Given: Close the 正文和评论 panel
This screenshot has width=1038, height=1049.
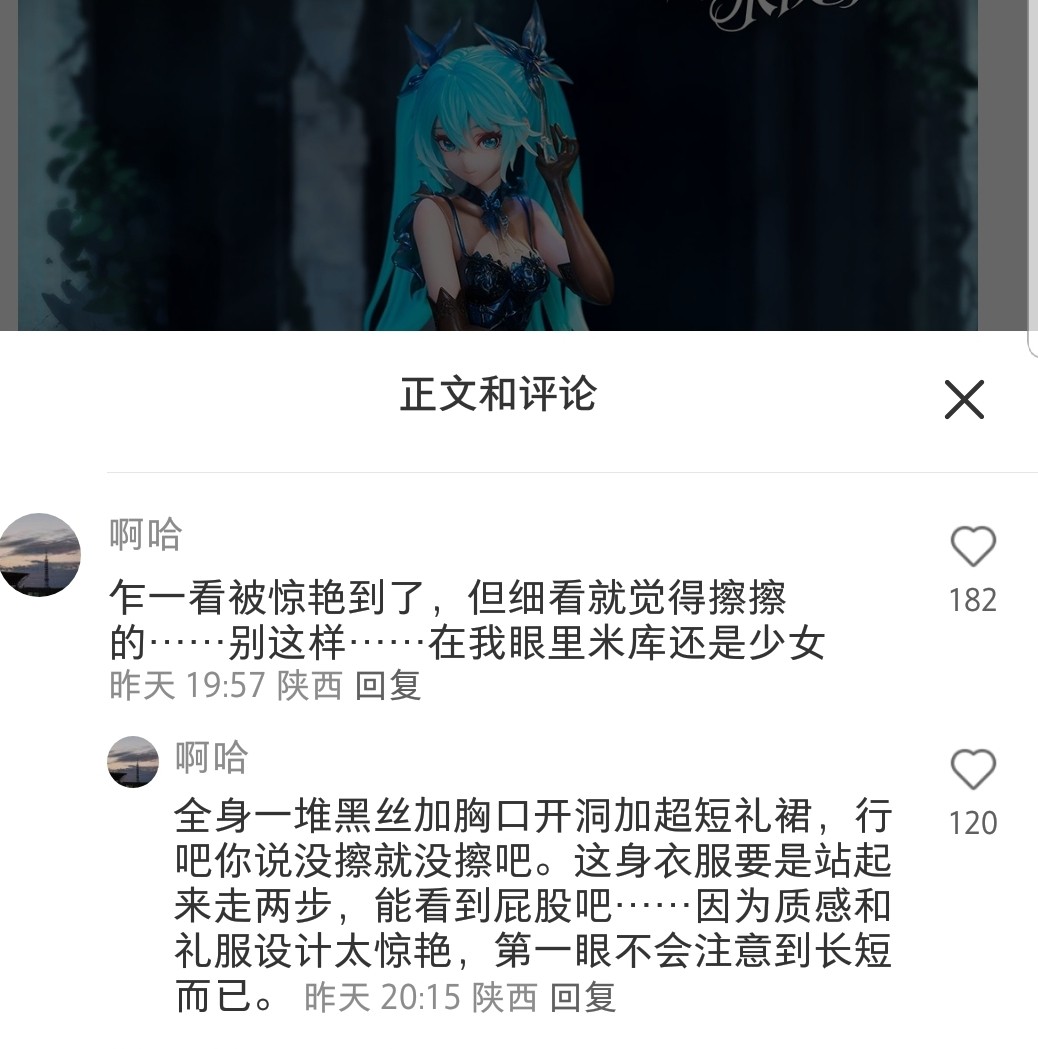Looking at the screenshot, I should click(x=964, y=400).
